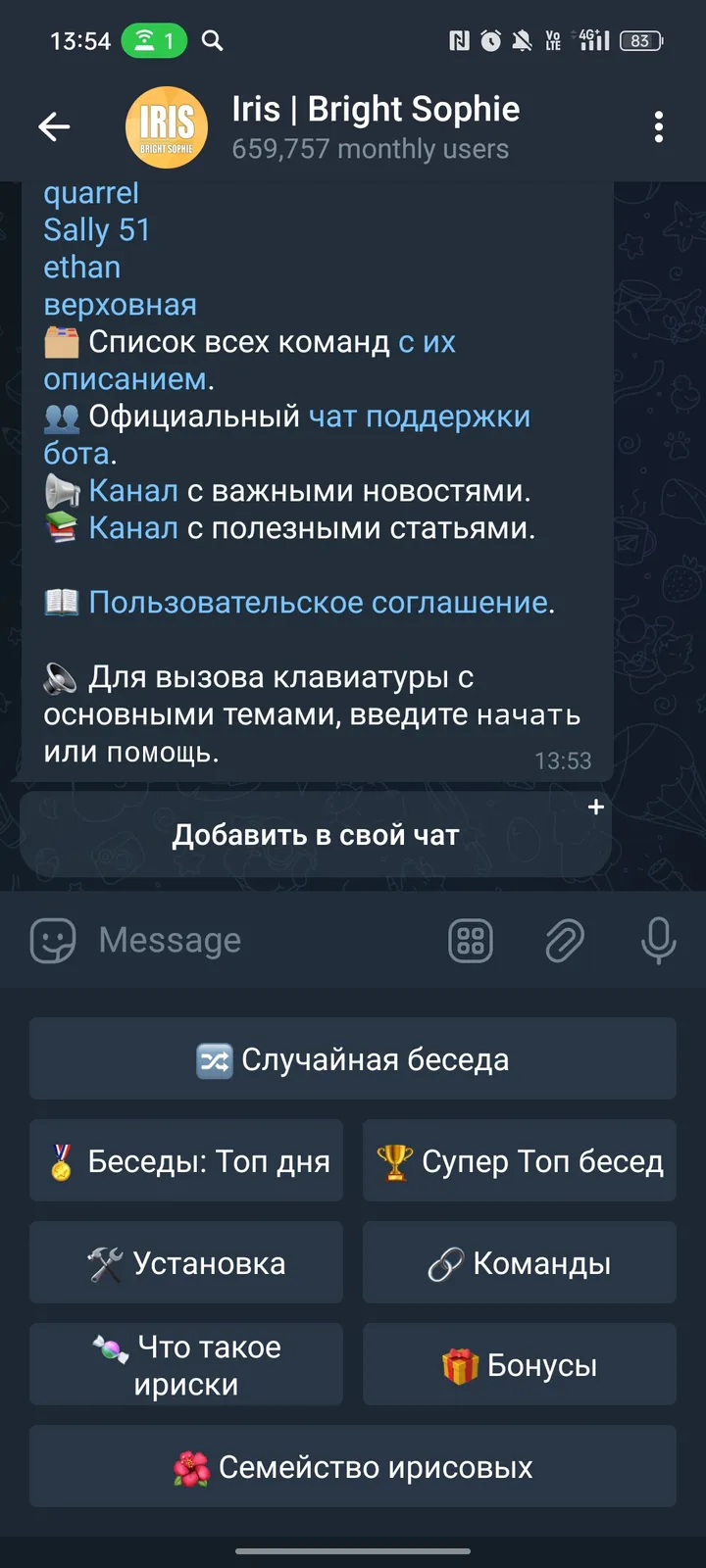Tap the Установка keyboard option
Screen dimensions: 706x1568
pos(186,1262)
